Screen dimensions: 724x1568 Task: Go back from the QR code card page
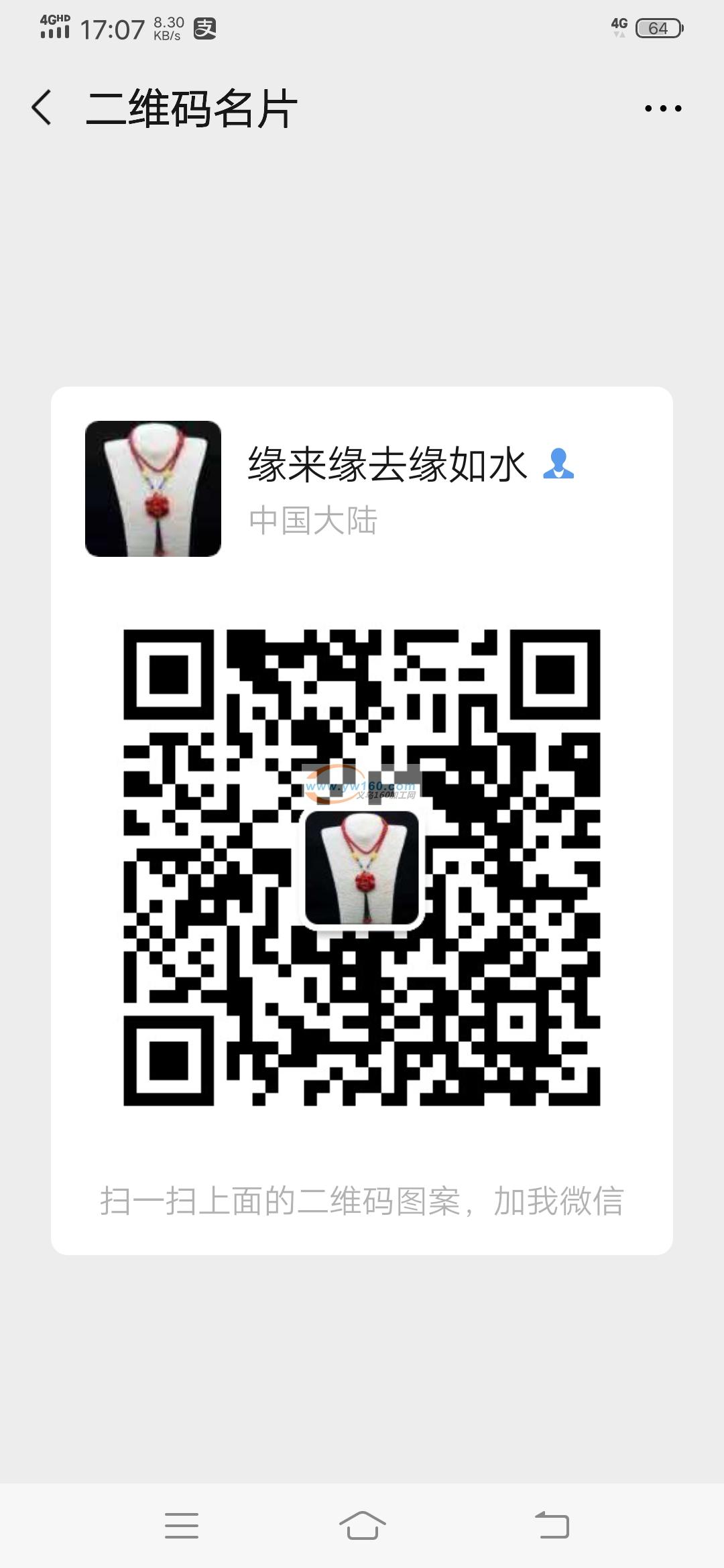(x=42, y=108)
